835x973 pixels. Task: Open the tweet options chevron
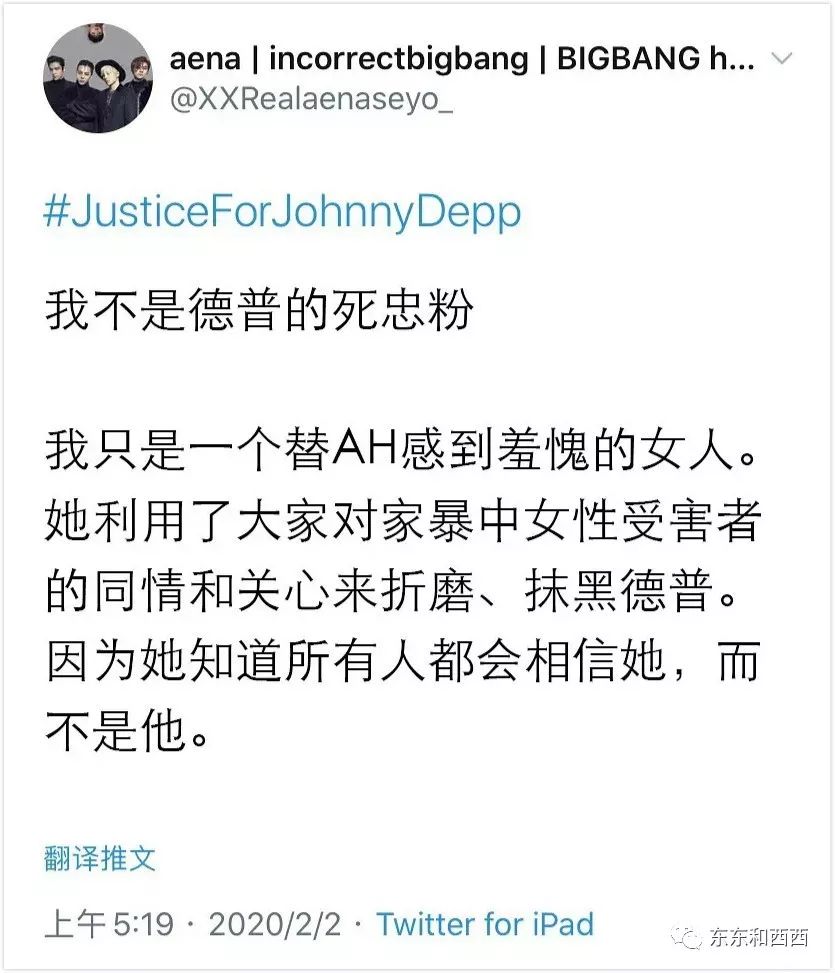(781, 60)
